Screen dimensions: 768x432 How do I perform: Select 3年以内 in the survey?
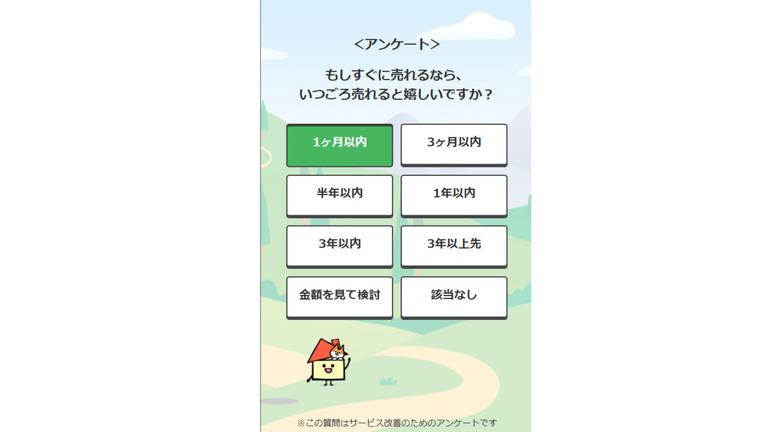click(x=339, y=245)
